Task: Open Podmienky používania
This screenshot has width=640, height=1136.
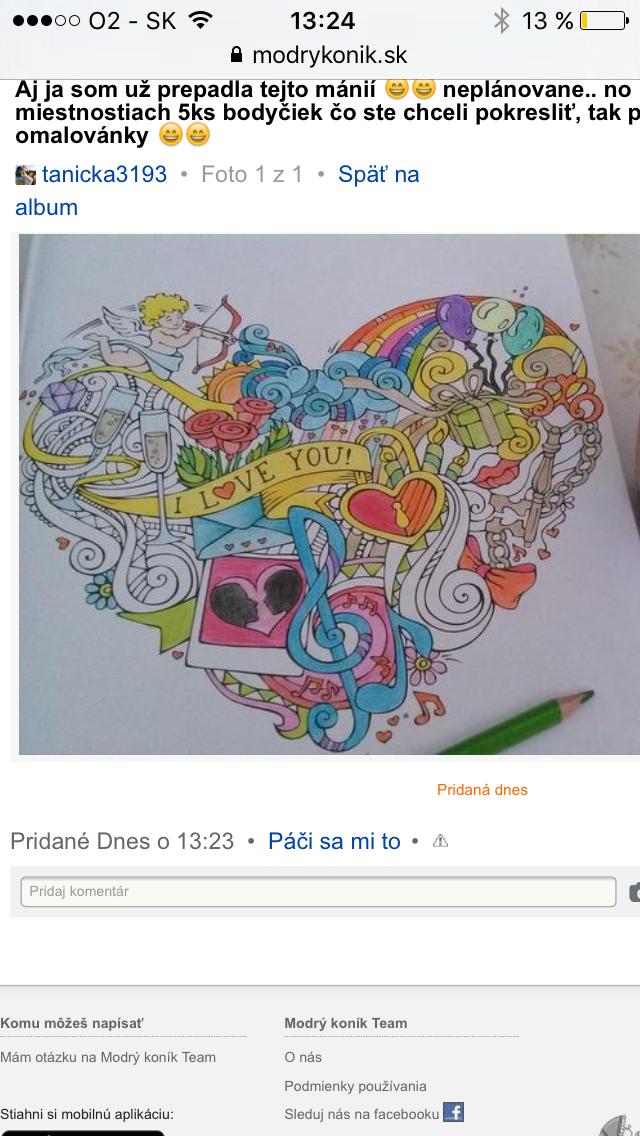Action: 355,1086
